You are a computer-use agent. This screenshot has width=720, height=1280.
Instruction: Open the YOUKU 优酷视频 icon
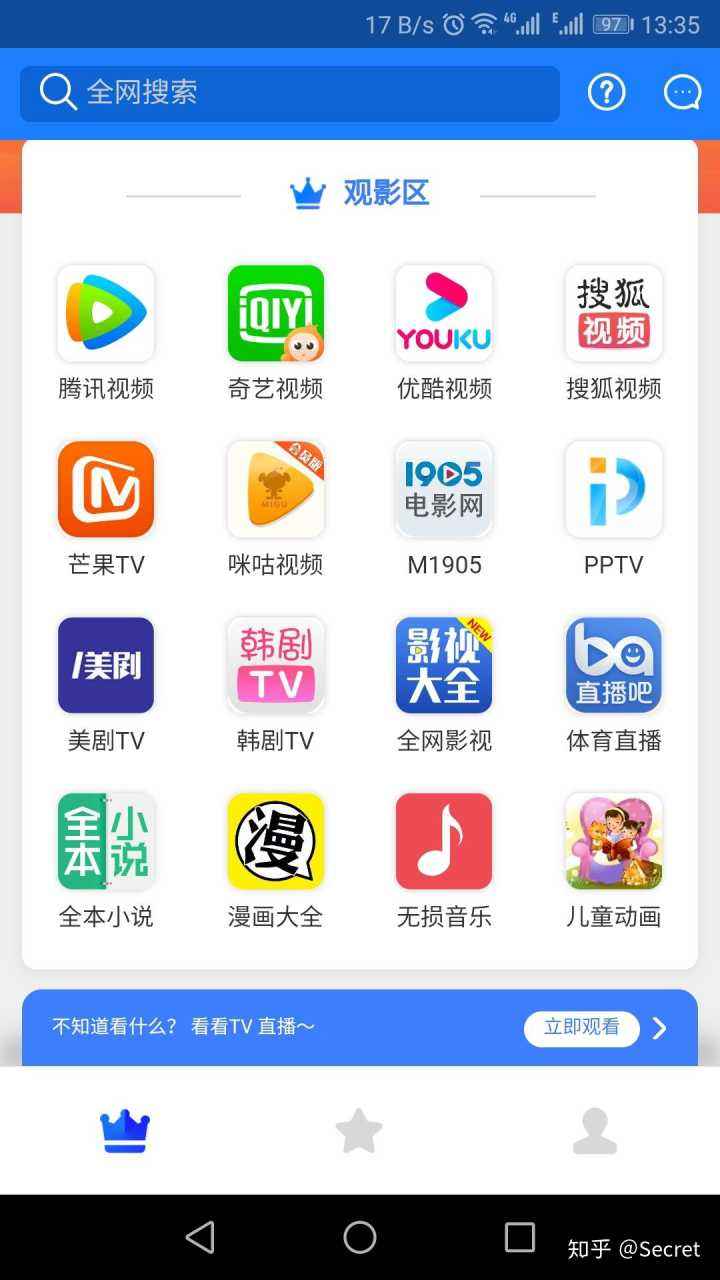click(x=443, y=312)
